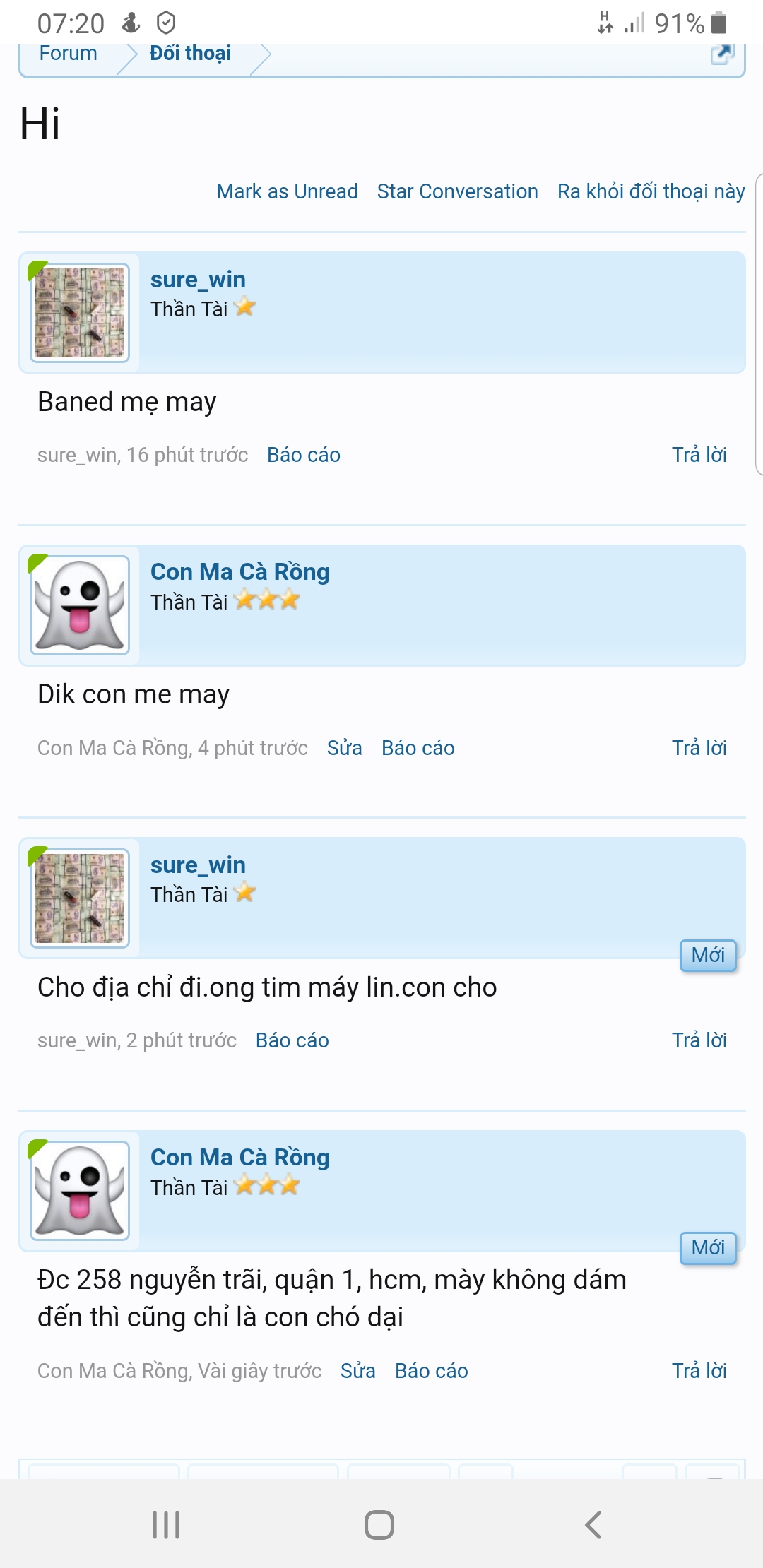Report the "Cho địa chỉ đi" message
763x1568 pixels.
[x=292, y=1040]
